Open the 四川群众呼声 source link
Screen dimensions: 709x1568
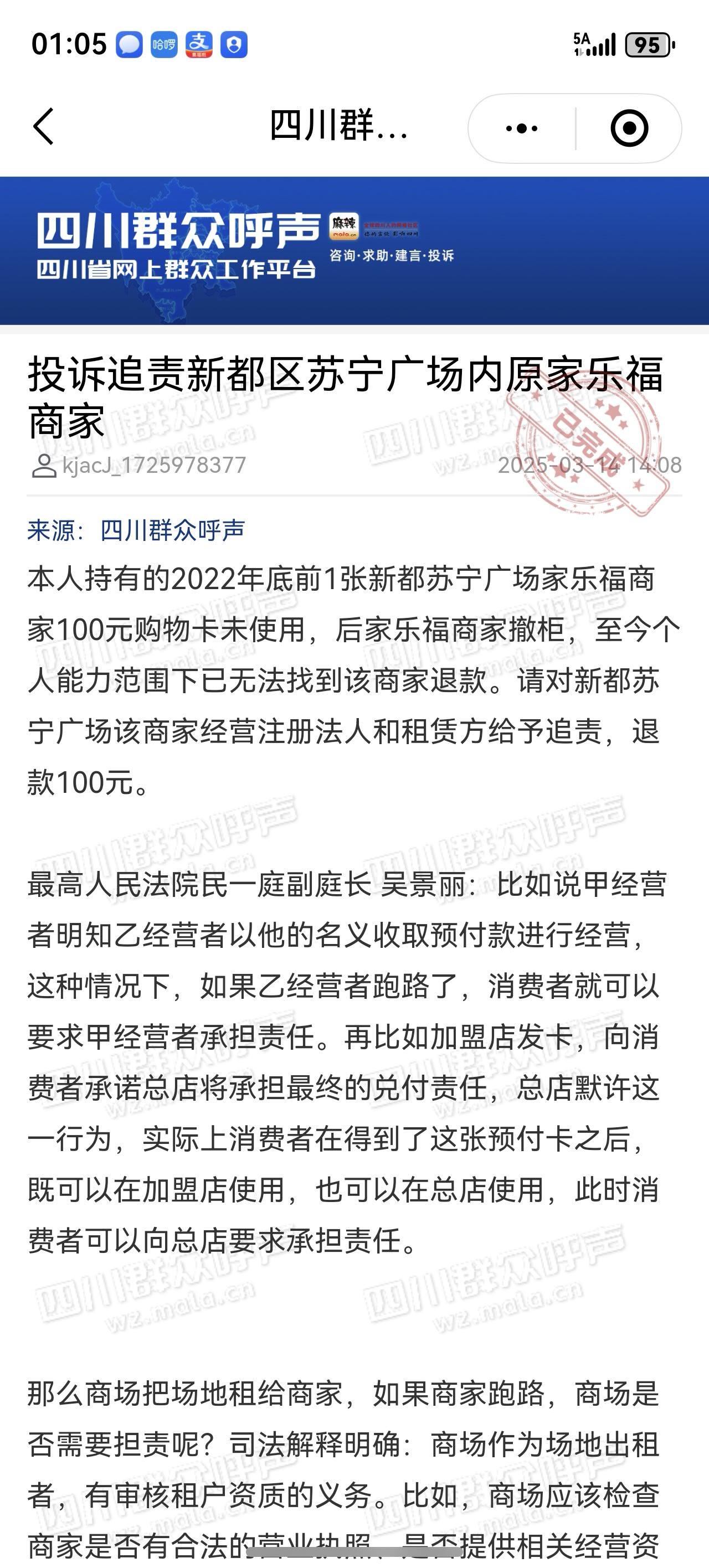point(172,530)
